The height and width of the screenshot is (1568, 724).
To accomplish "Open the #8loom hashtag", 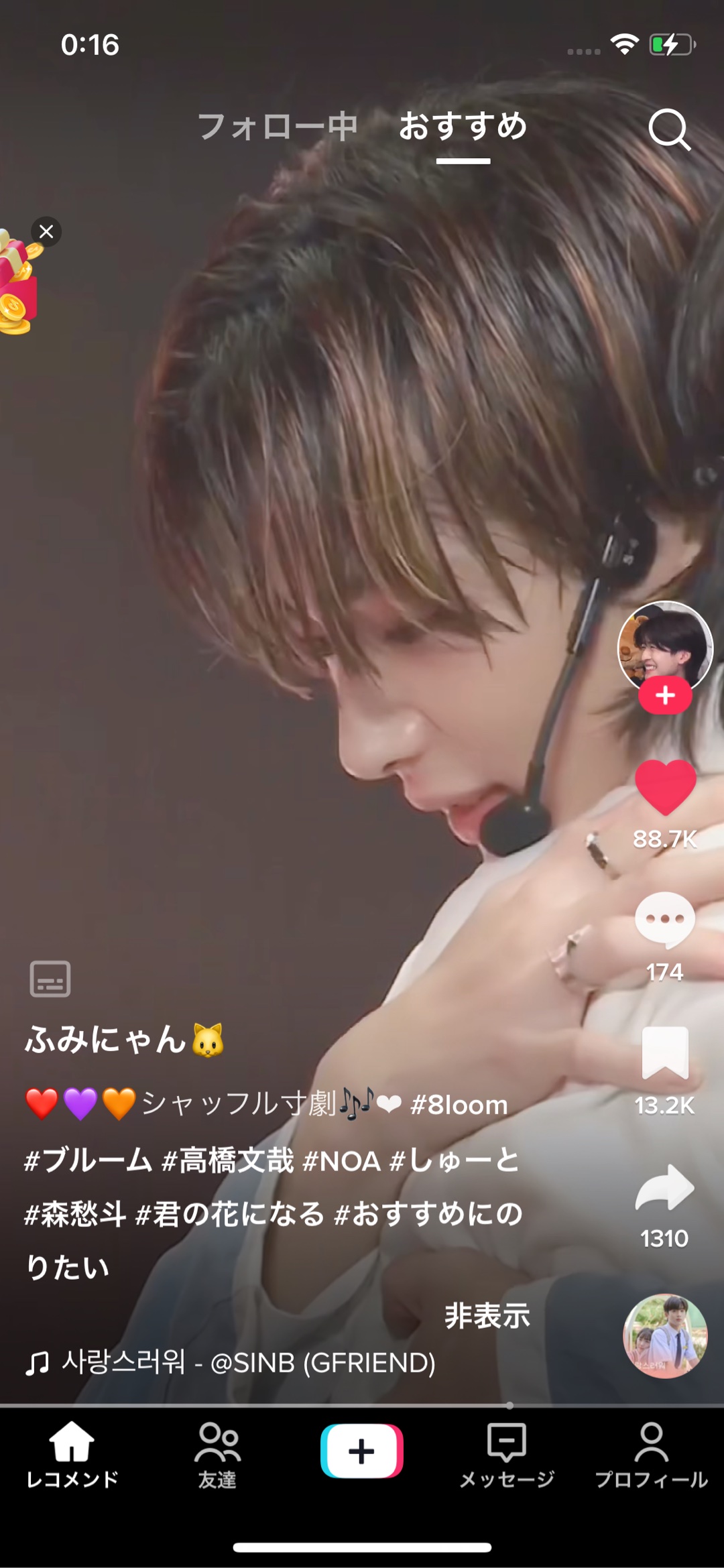I will (x=459, y=1105).
